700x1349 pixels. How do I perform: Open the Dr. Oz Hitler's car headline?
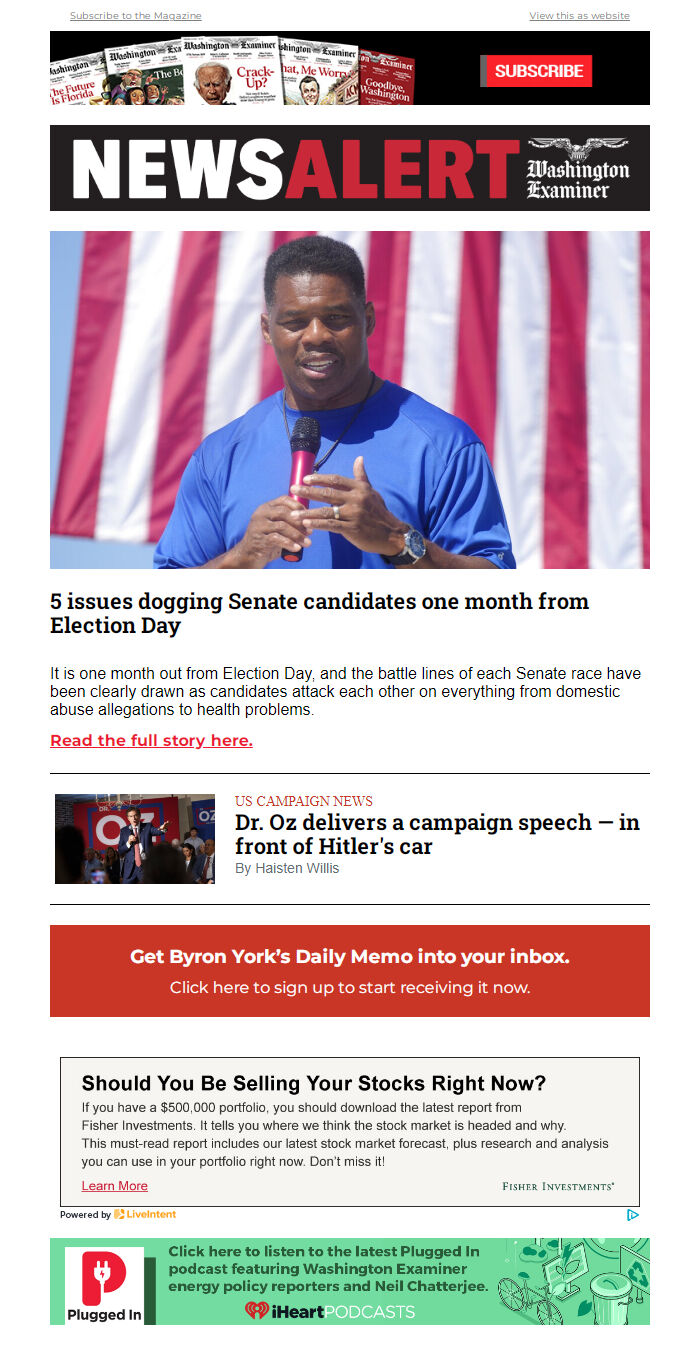437,834
